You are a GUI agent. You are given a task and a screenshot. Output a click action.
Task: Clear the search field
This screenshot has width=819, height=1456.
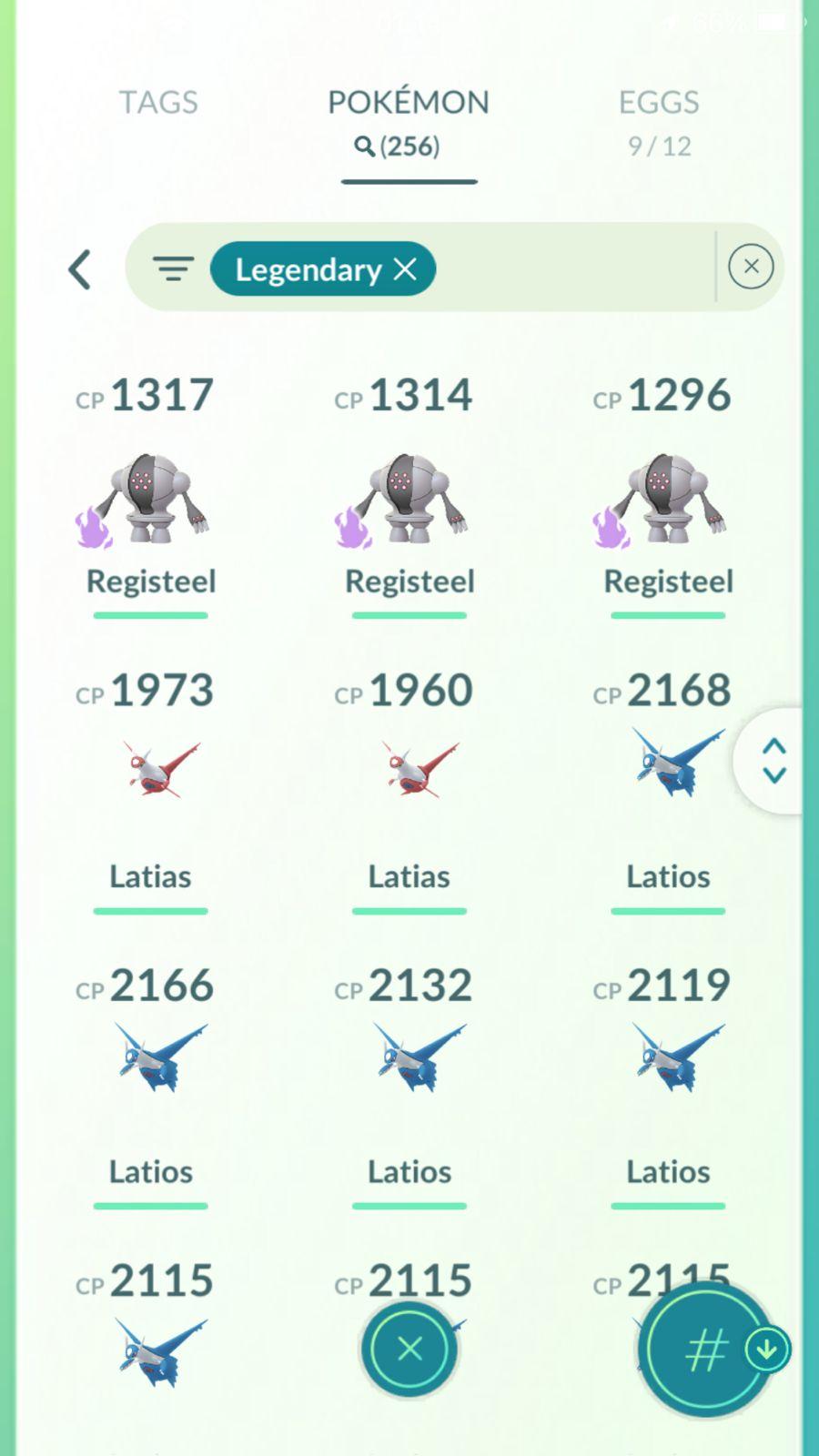click(x=751, y=267)
